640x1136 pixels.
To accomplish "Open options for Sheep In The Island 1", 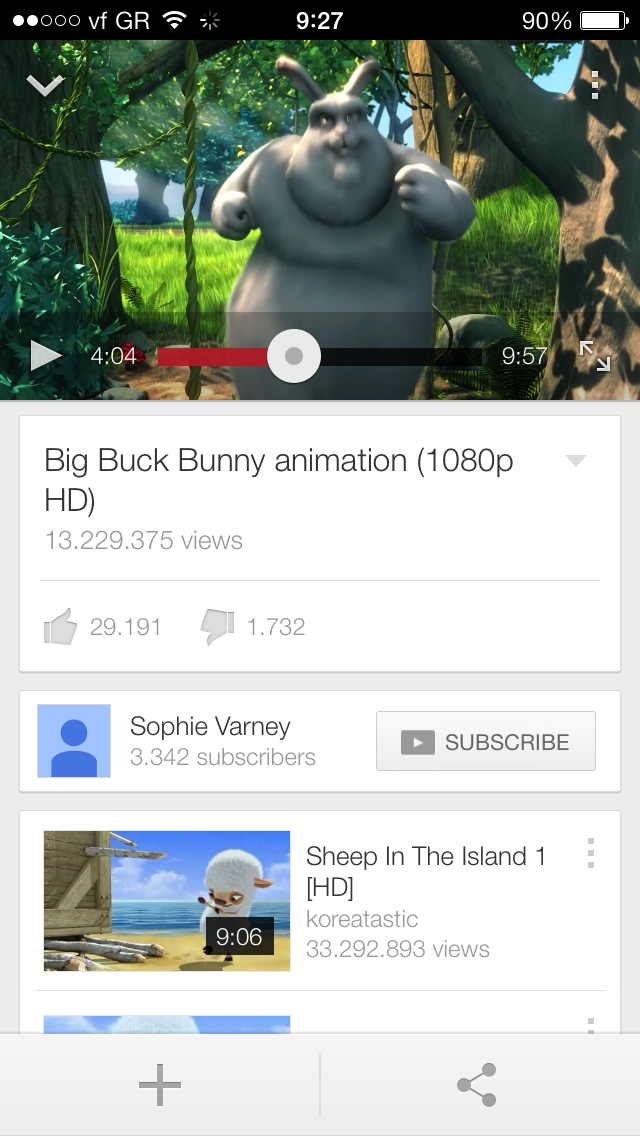I will coord(591,853).
